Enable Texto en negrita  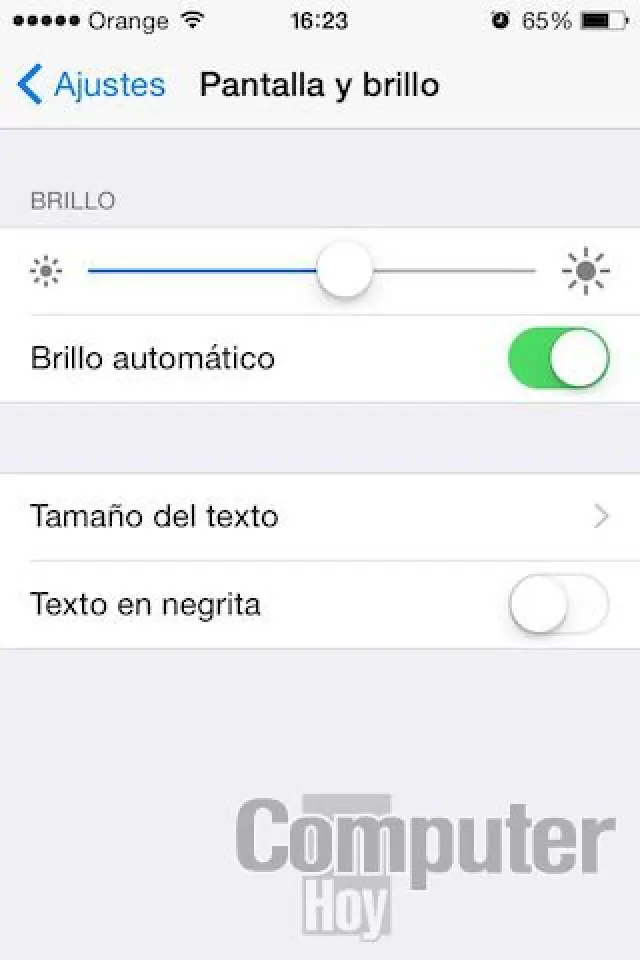tap(558, 605)
